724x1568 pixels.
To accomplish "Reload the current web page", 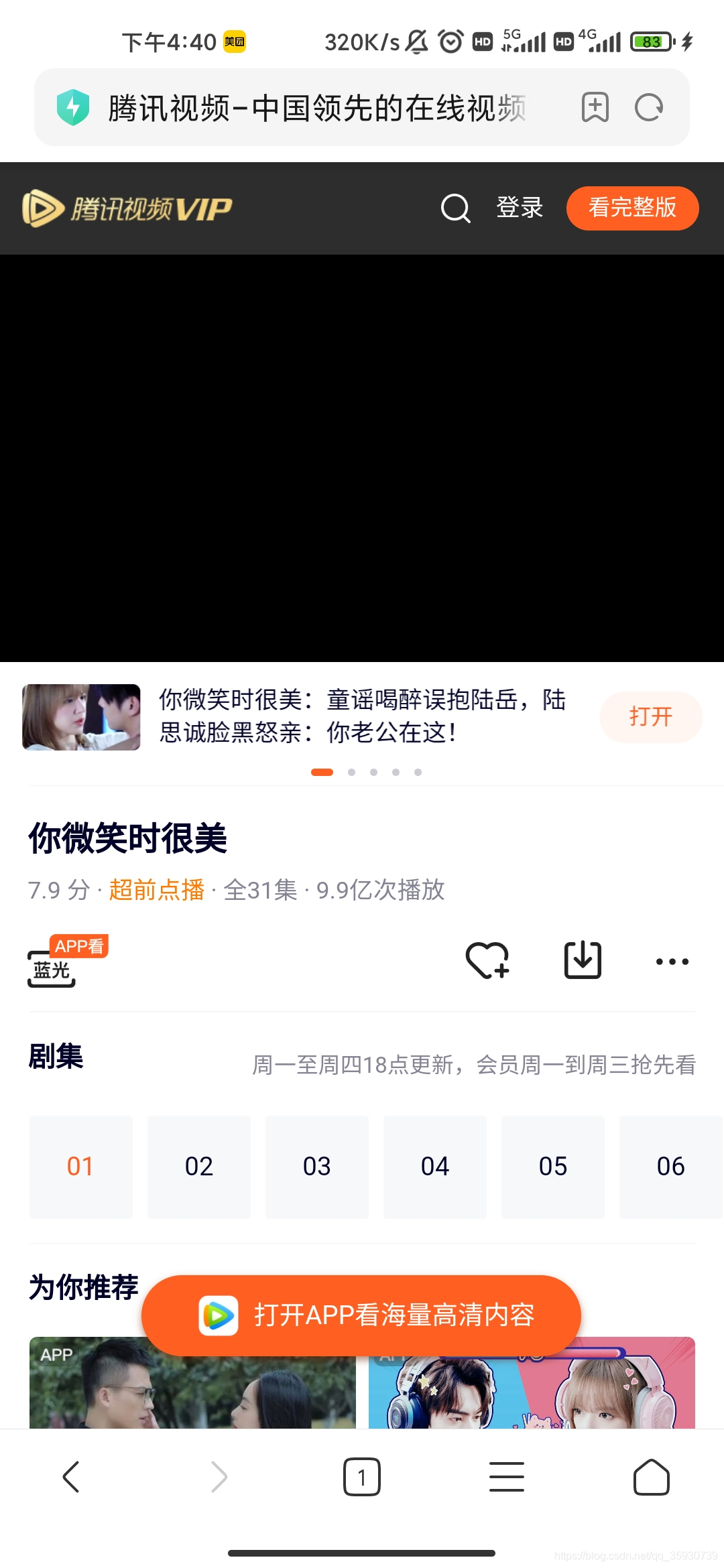I will point(648,108).
